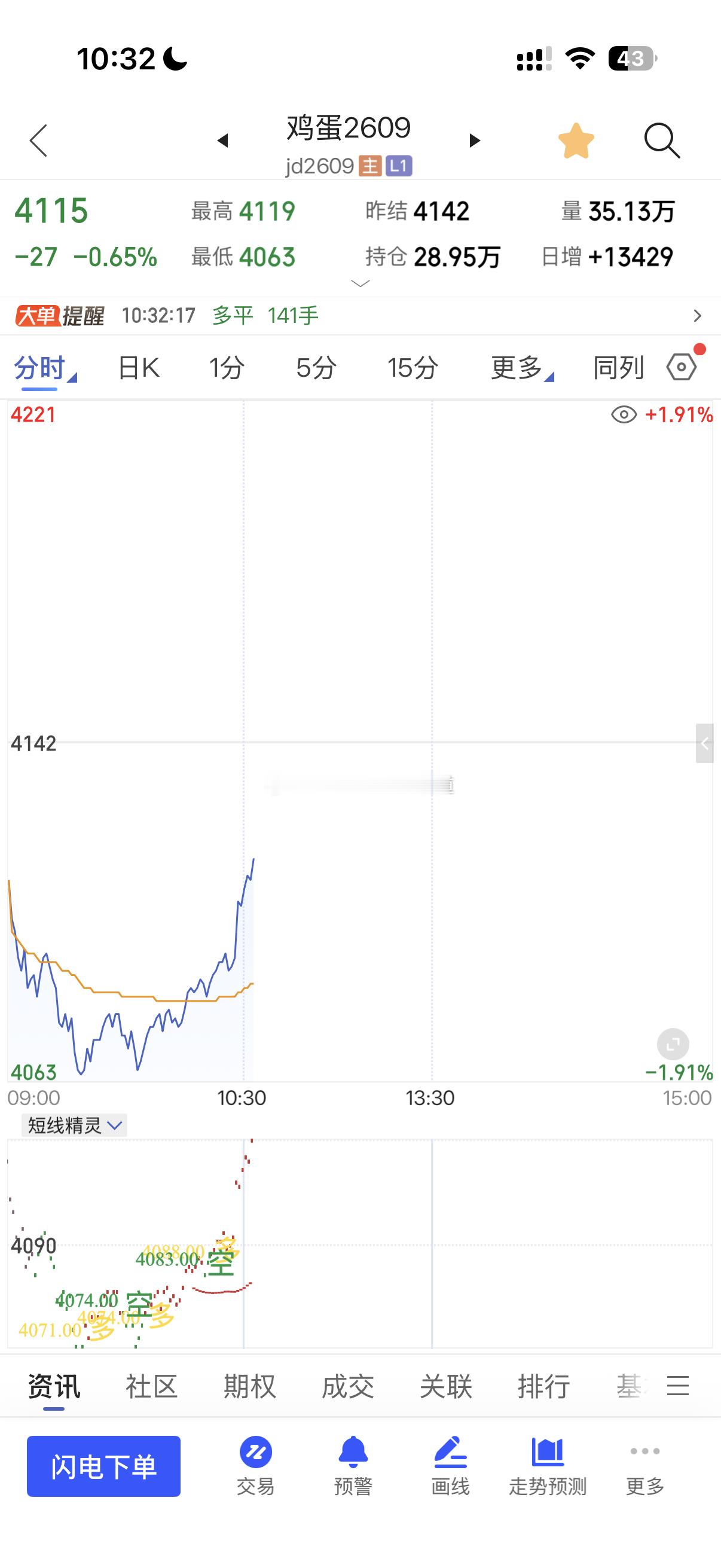The width and height of the screenshot is (721, 1568).
Task: Tap the 闪电下单 button
Action: [103, 1466]
